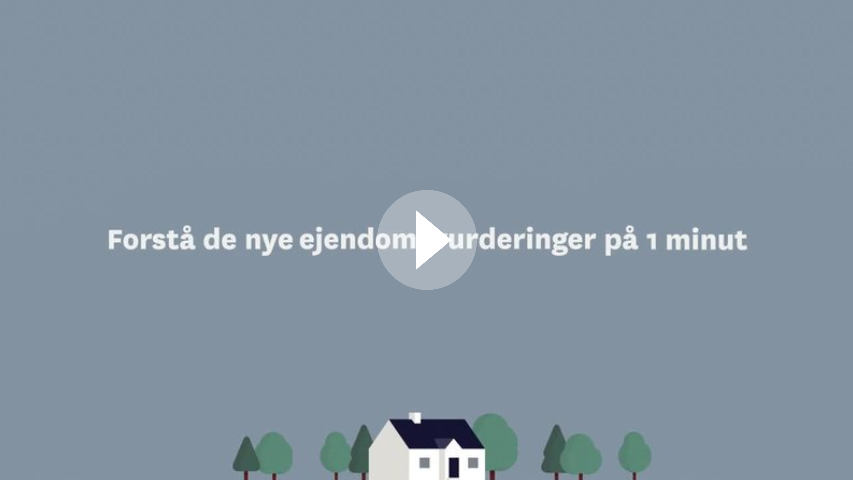Play the property valuation explainer video
This screenshot has height=480, width=853.
tap(427, 240)
